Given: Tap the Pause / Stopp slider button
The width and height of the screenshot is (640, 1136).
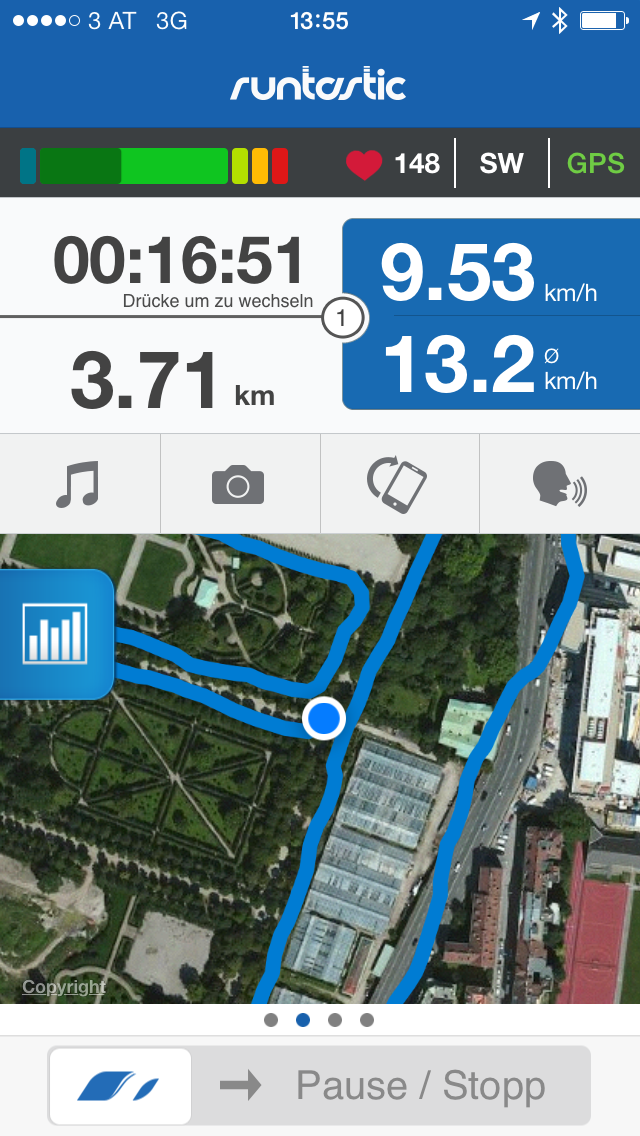Looking at the screenshot, I should (120, 1086).
